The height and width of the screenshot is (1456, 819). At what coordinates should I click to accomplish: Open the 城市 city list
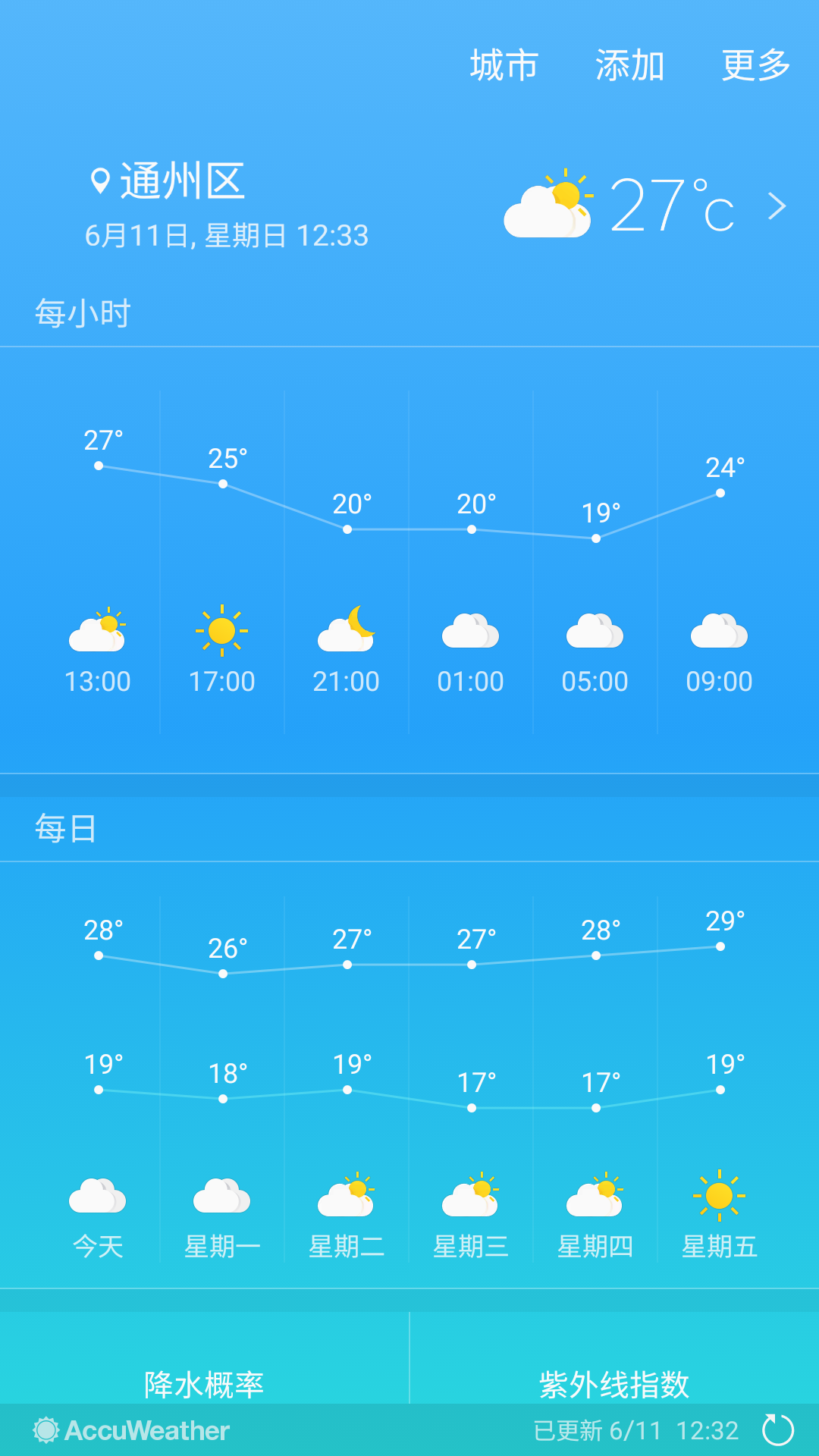pyautogui.click(x=504, y=65)
